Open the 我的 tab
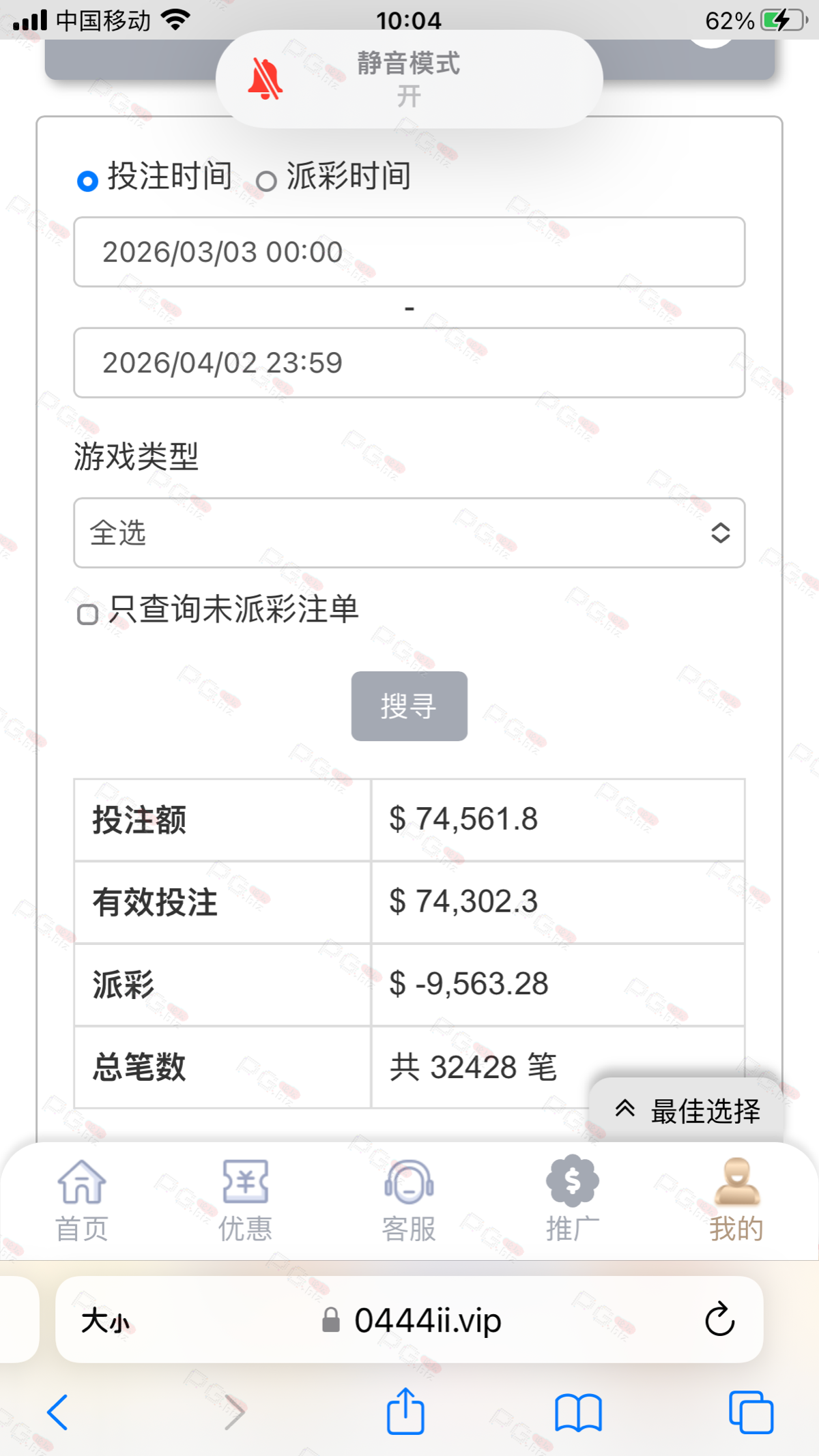The image size is (819, 1456). click(736, 1200)
